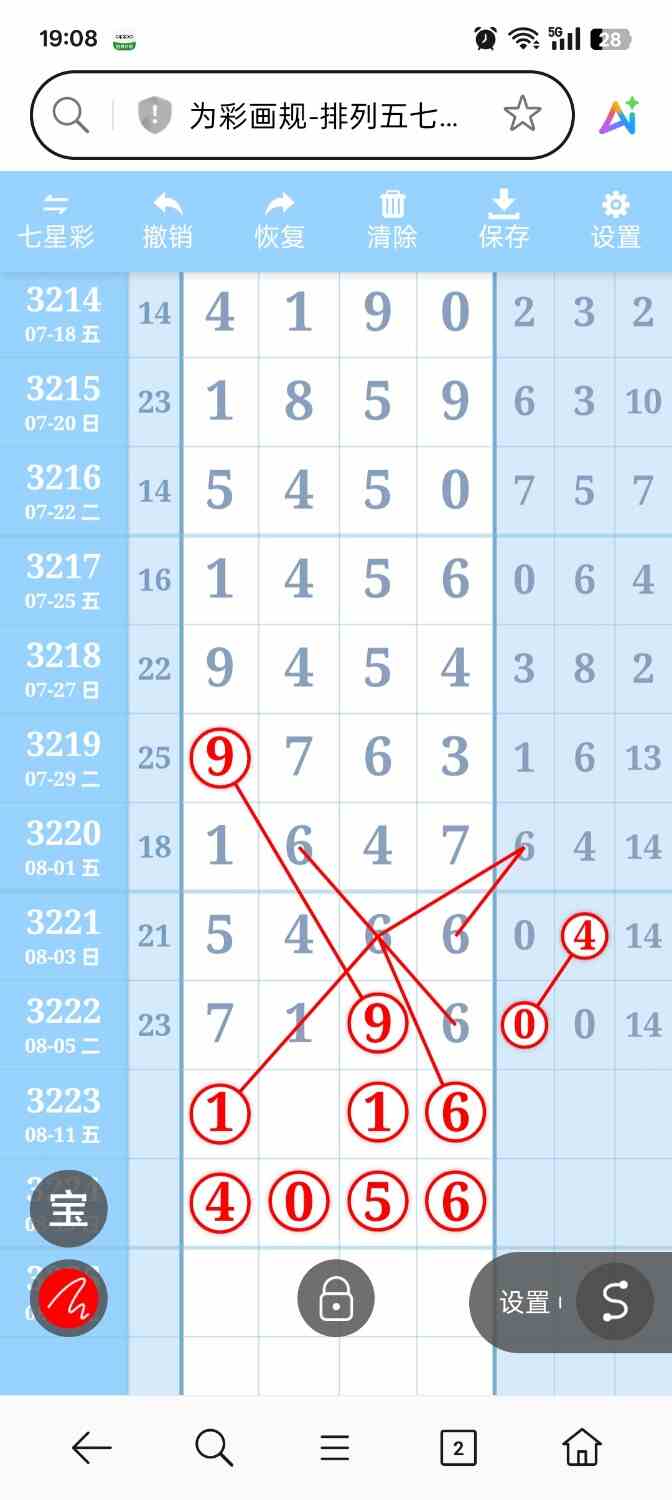This screenshot has height=1500, width=672.
Task: Switch lottery type via 七星彩
Action: click(56, 221)
